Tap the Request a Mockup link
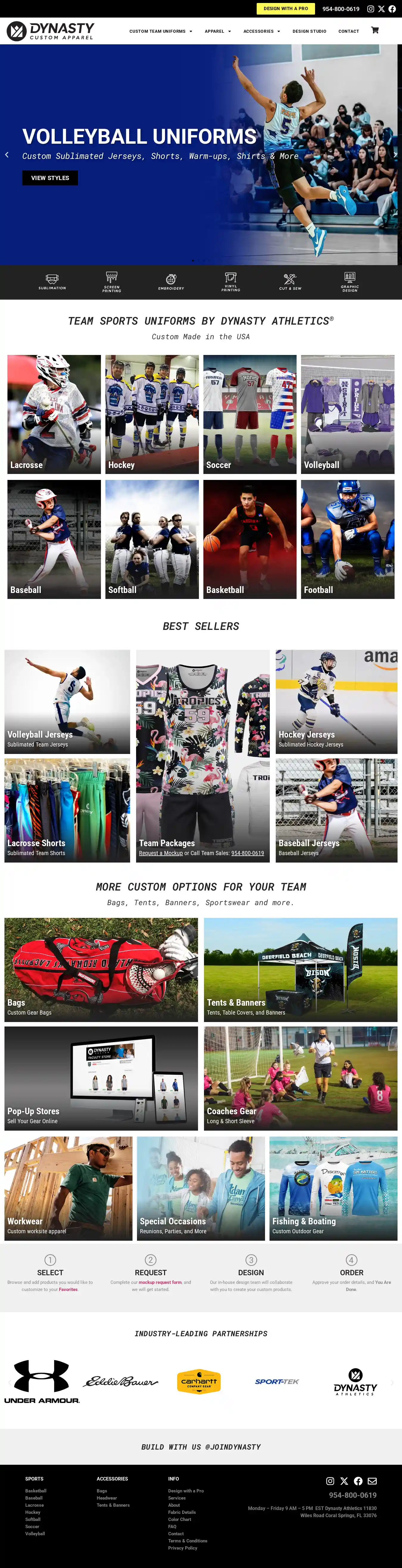 coord(161,853)
